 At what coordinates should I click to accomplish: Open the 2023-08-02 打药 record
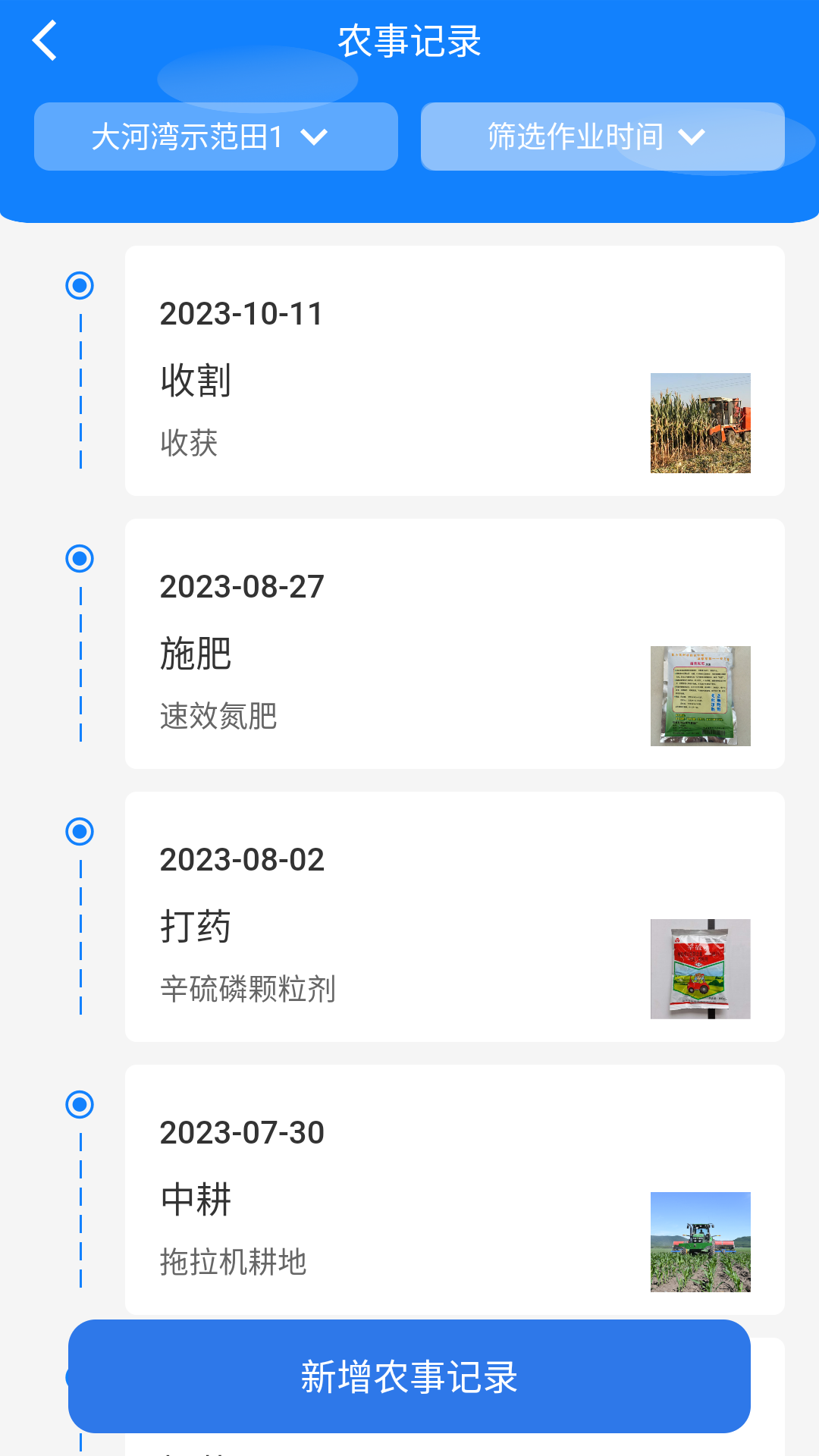click(x=454, y=917)
